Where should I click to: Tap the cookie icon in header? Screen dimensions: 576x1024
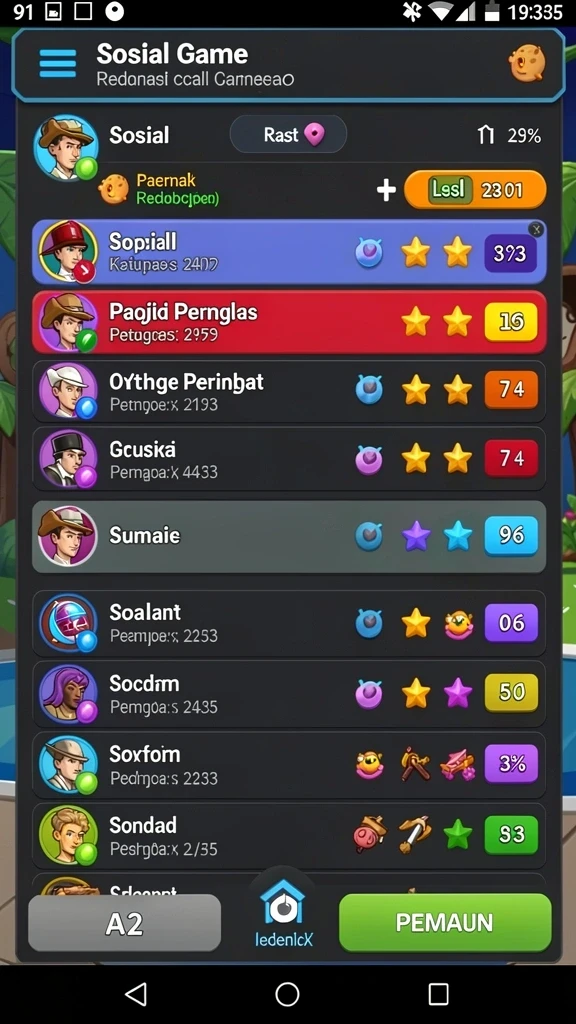click(526, 63)
